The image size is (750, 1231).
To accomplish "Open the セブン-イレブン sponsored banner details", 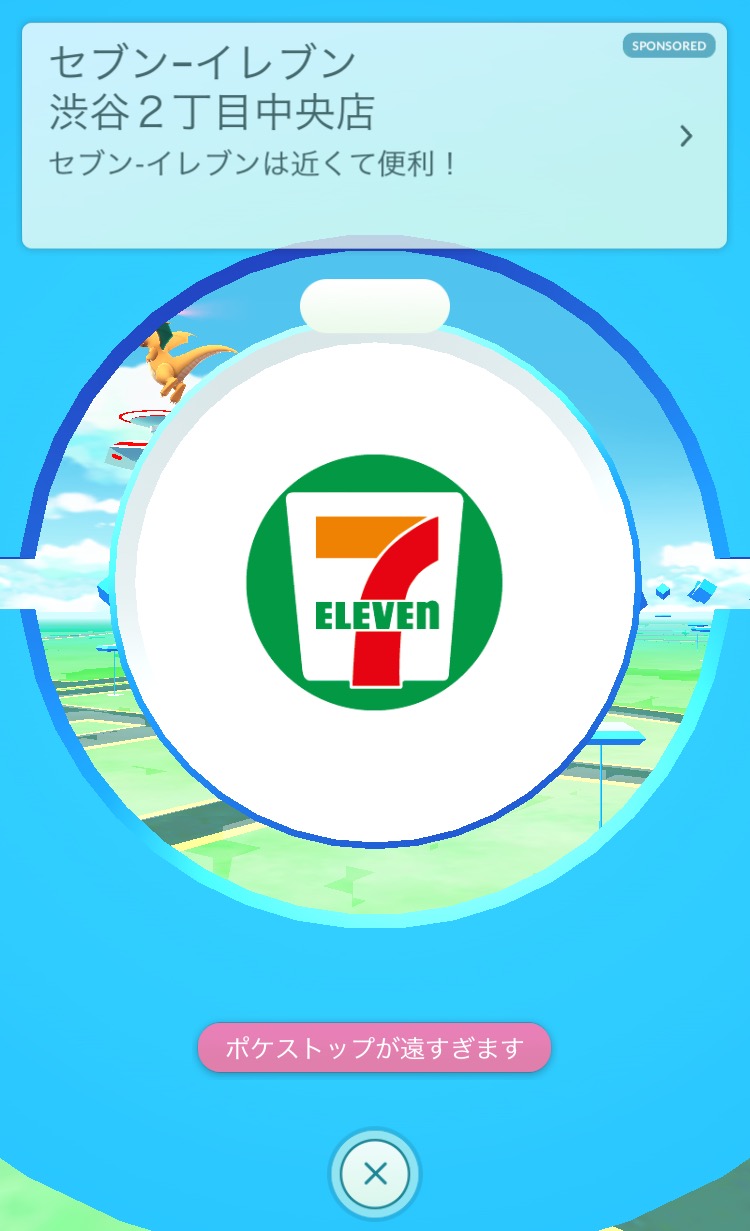I will click(685, 136).
